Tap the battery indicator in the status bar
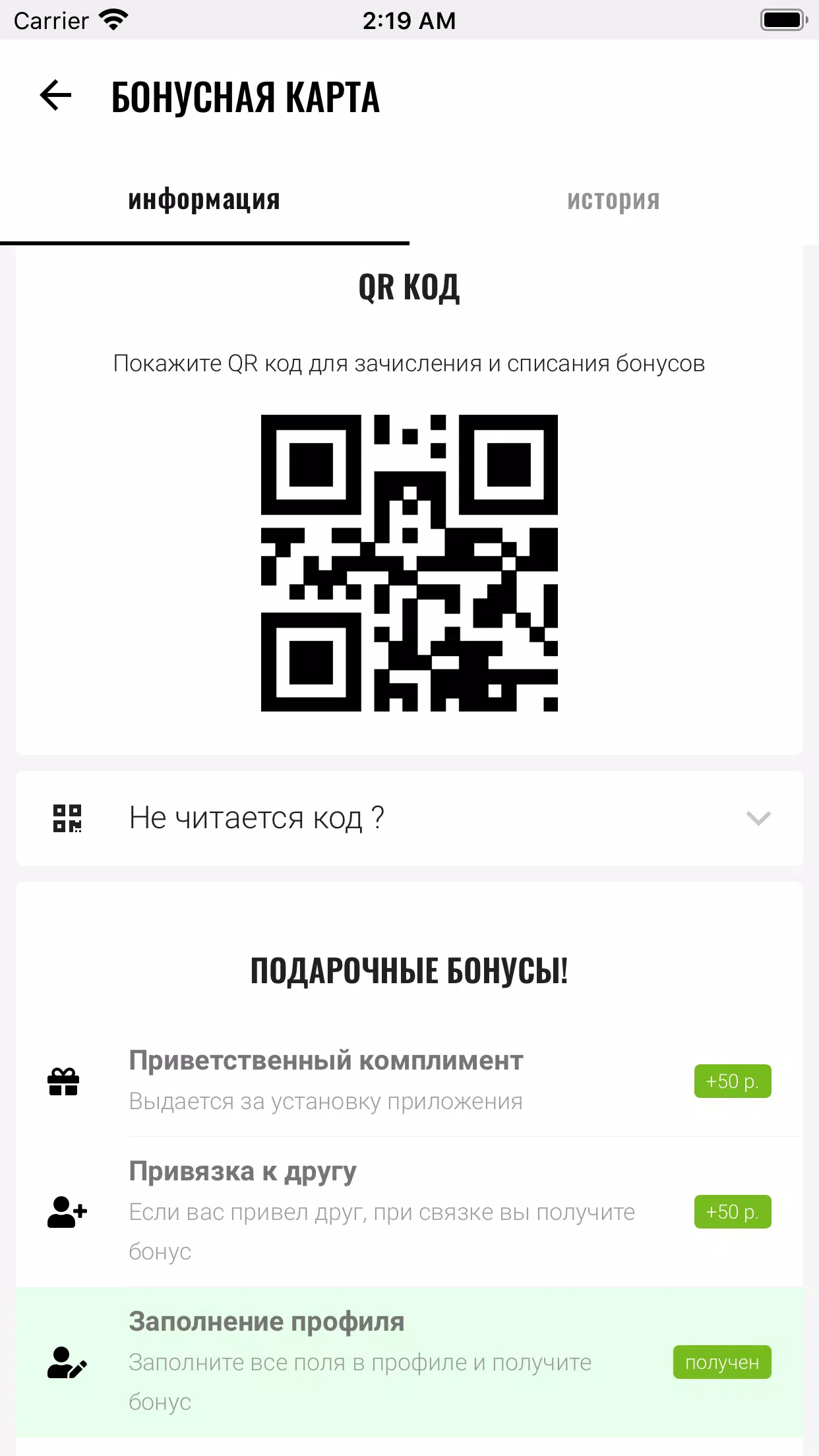This screenshot has height=1456, width=819. (782, 20)
